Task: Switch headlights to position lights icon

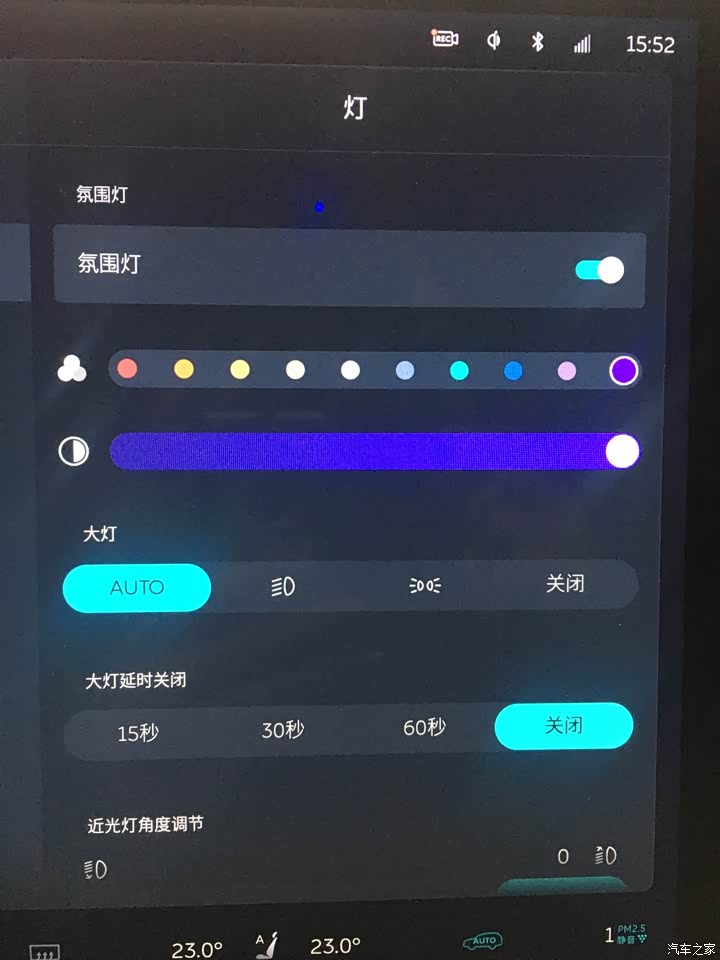Action: tap(425, 586)
